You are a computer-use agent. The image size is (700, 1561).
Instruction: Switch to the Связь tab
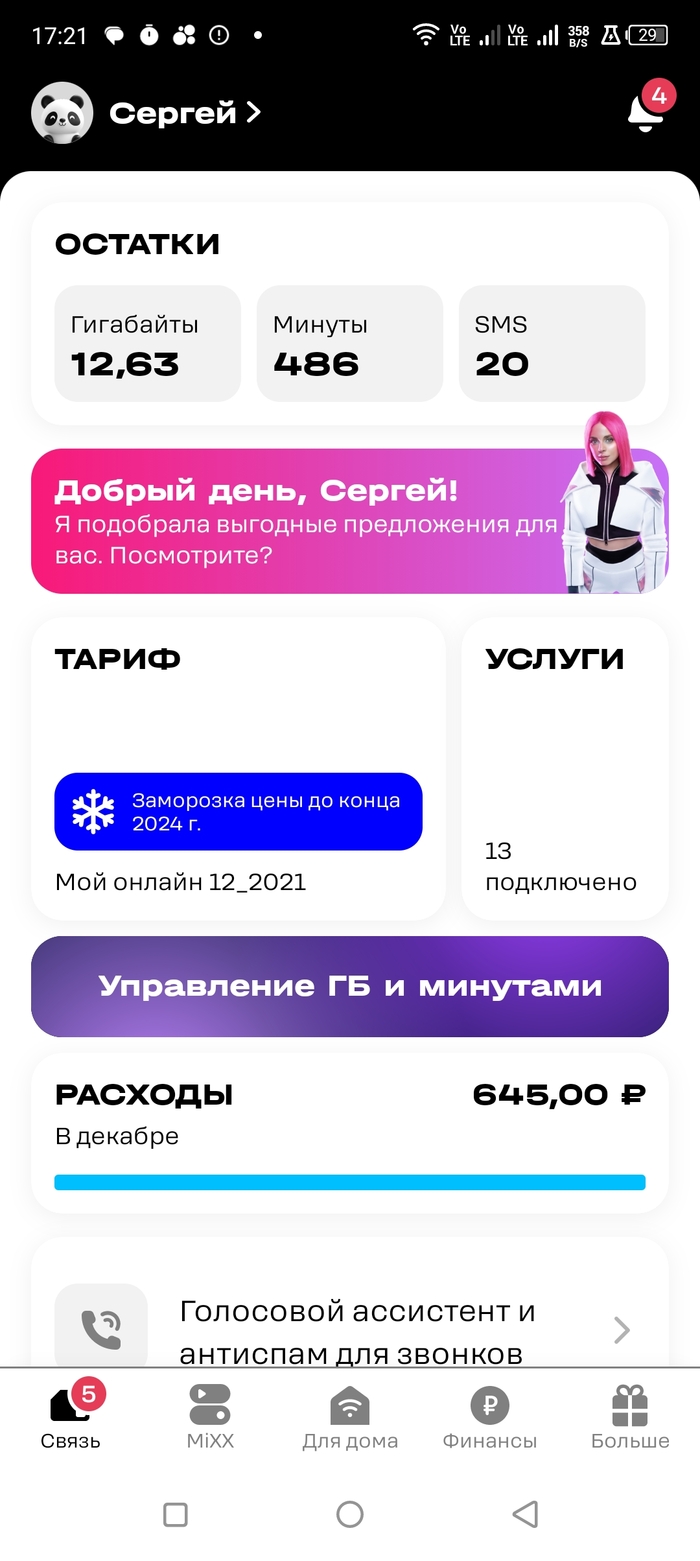point(71,1416)
